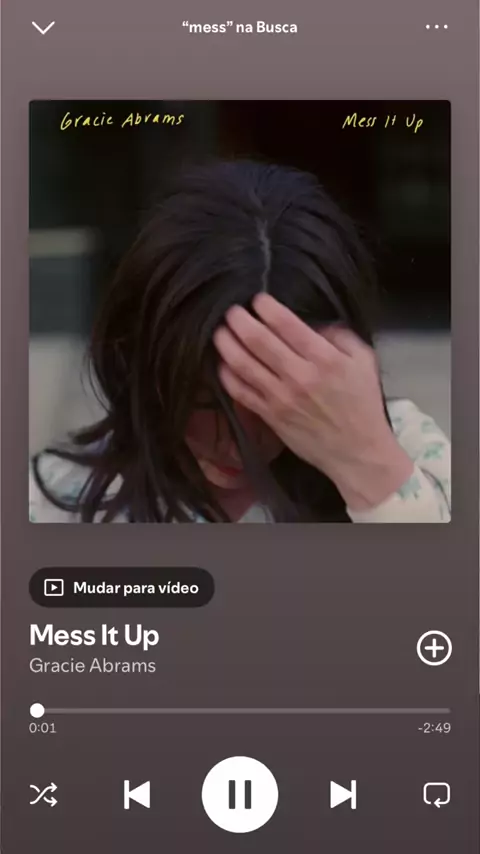Toggle repeat mode
This screenshot has width=480, height=854.
[x=437, y=795]
